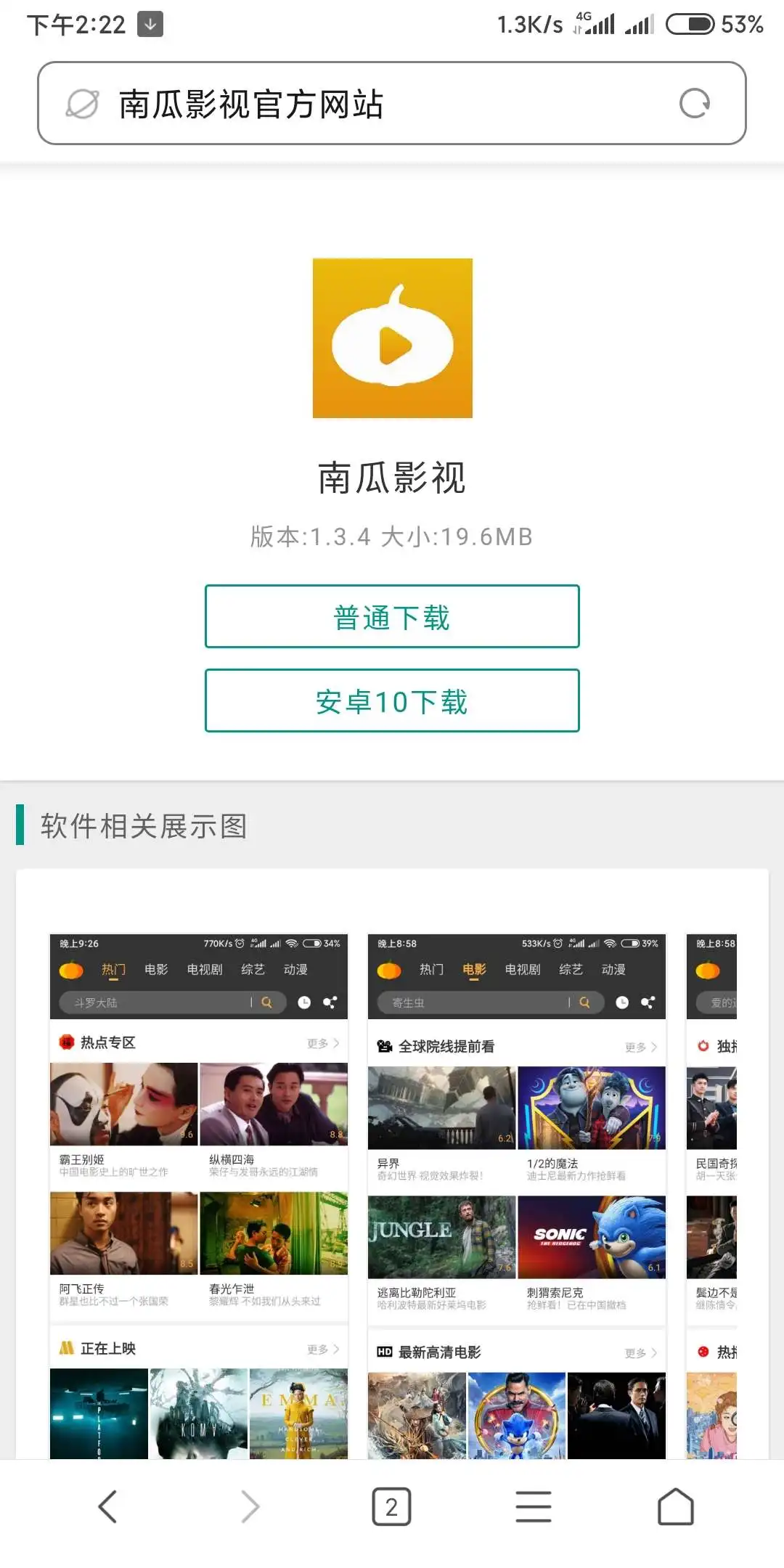Open the browser tab switcher showing 2

pyautogui.click(x=391, y=1506)
